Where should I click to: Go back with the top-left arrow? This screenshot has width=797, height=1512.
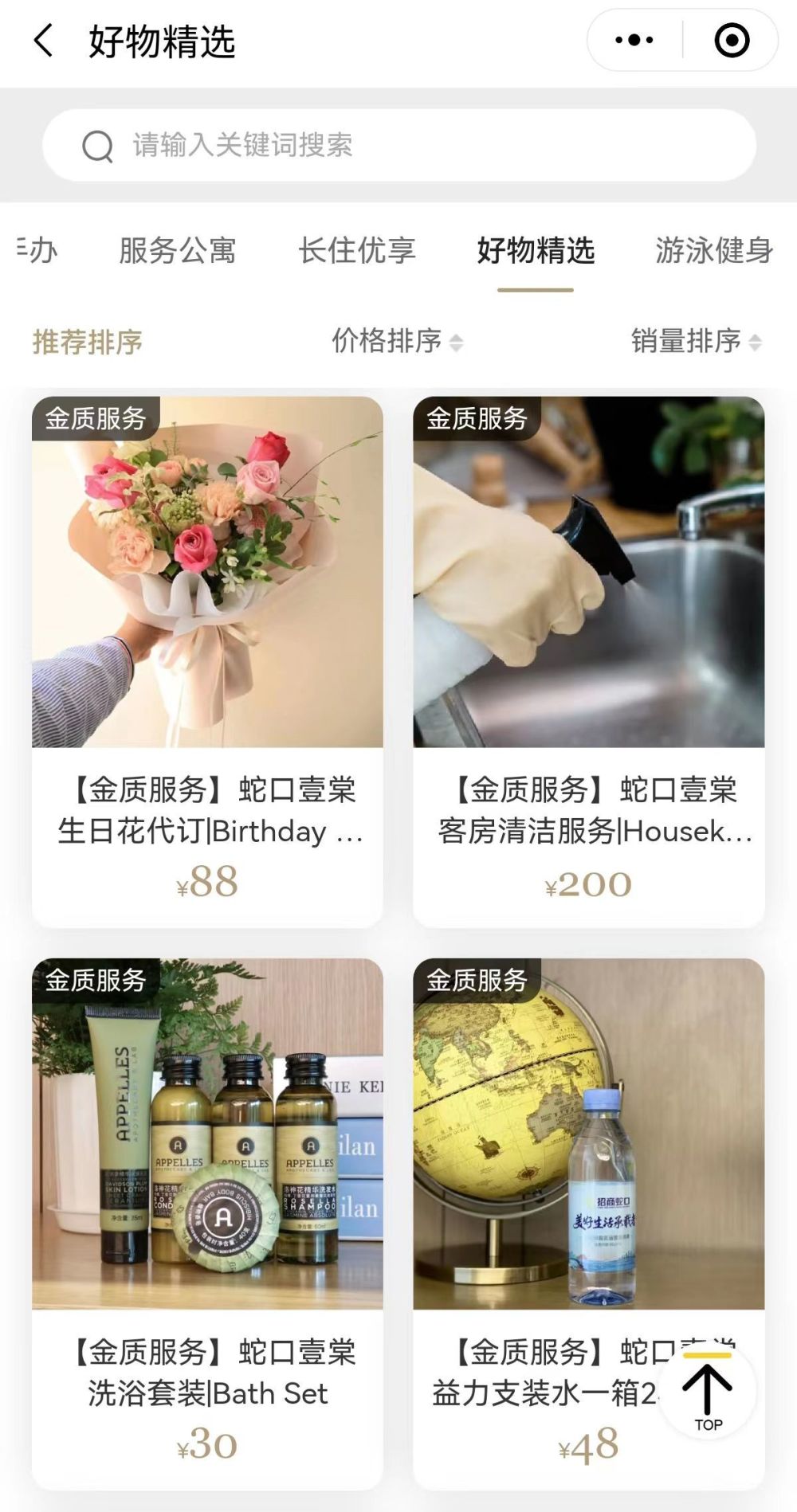[43, 40]
